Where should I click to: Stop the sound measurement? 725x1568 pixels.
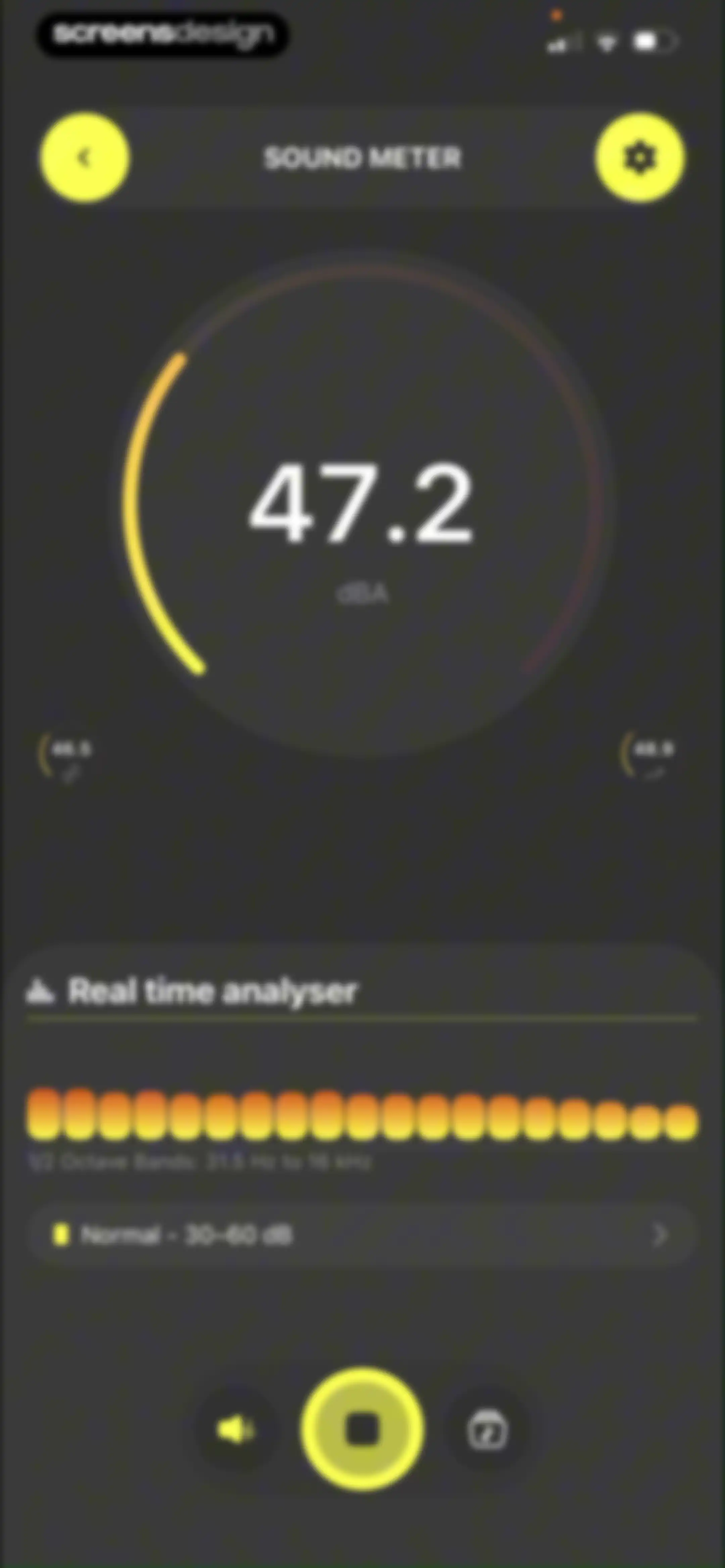pos(362,1429)
